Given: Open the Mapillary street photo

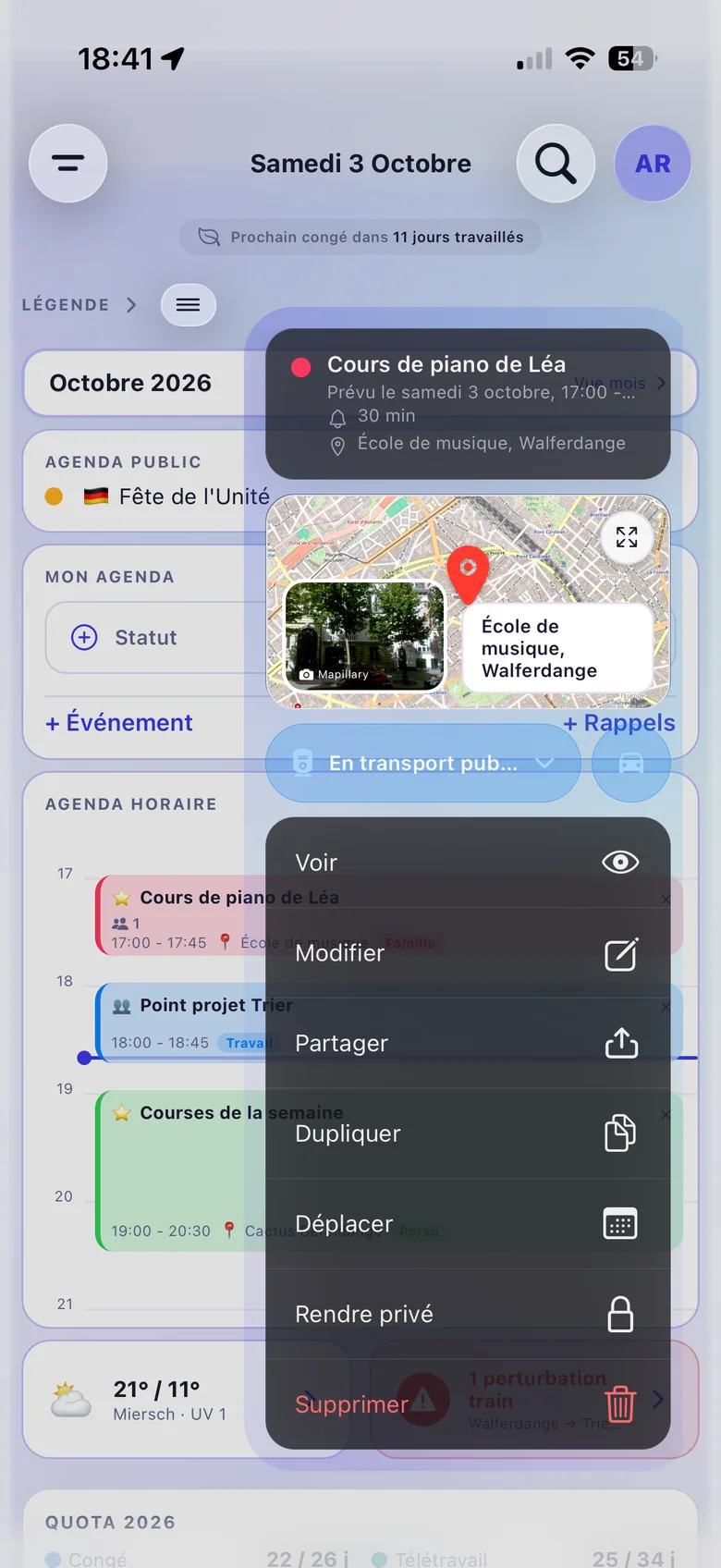Looking at the screenshot, I should coord(365,635).
